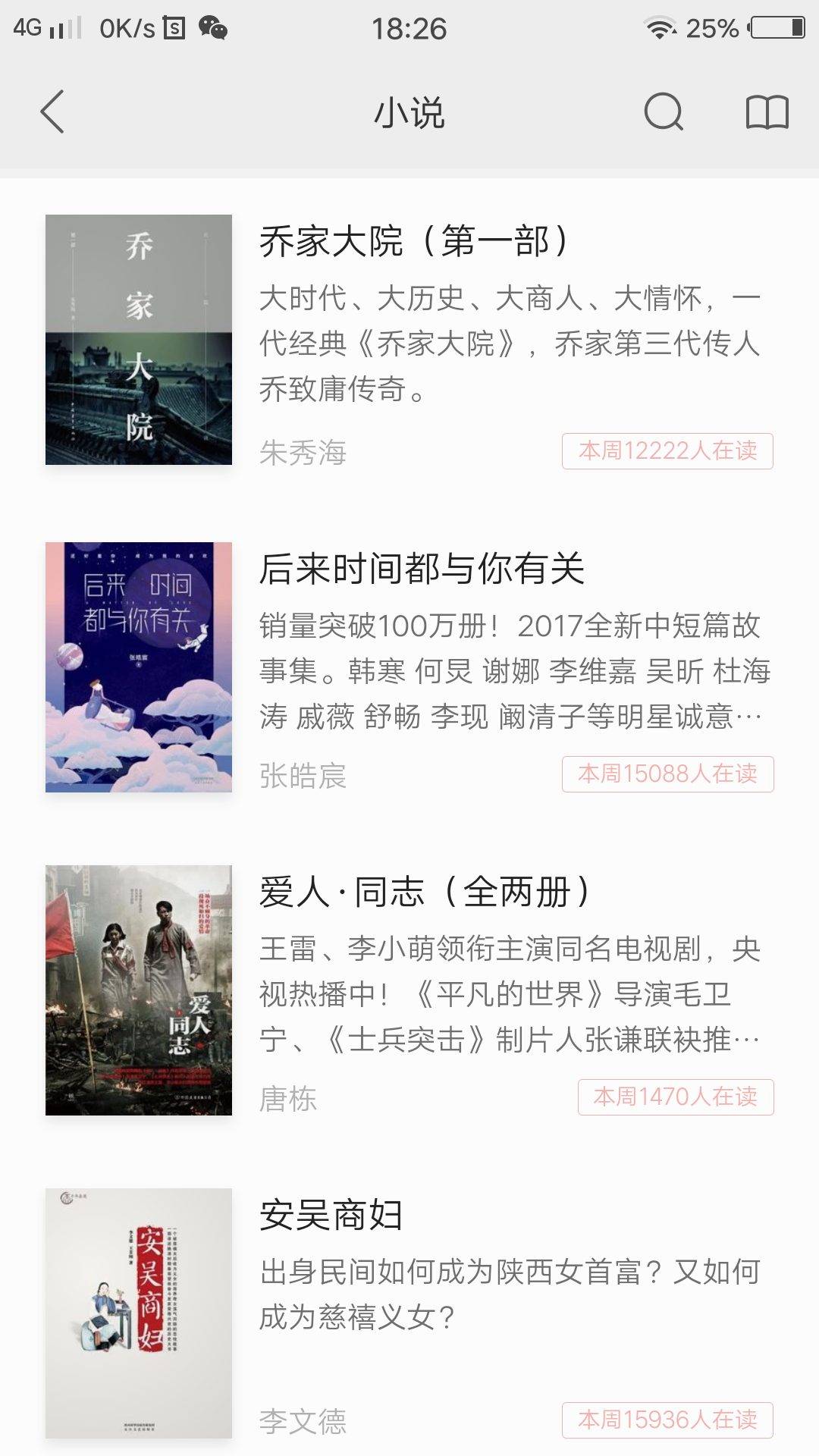Open the search icon

[x=664, y=112]
